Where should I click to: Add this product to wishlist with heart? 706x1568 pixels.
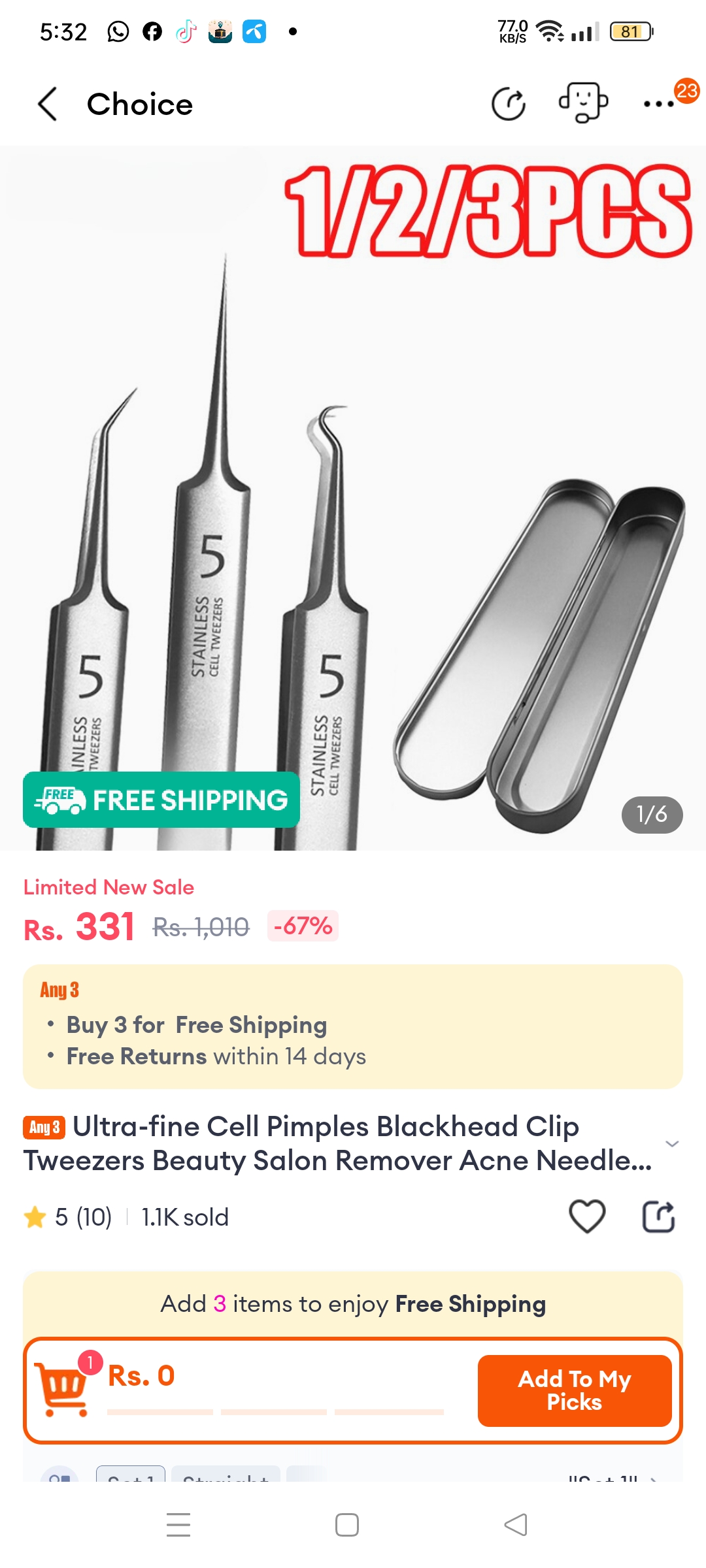(x=587, y=1217)
